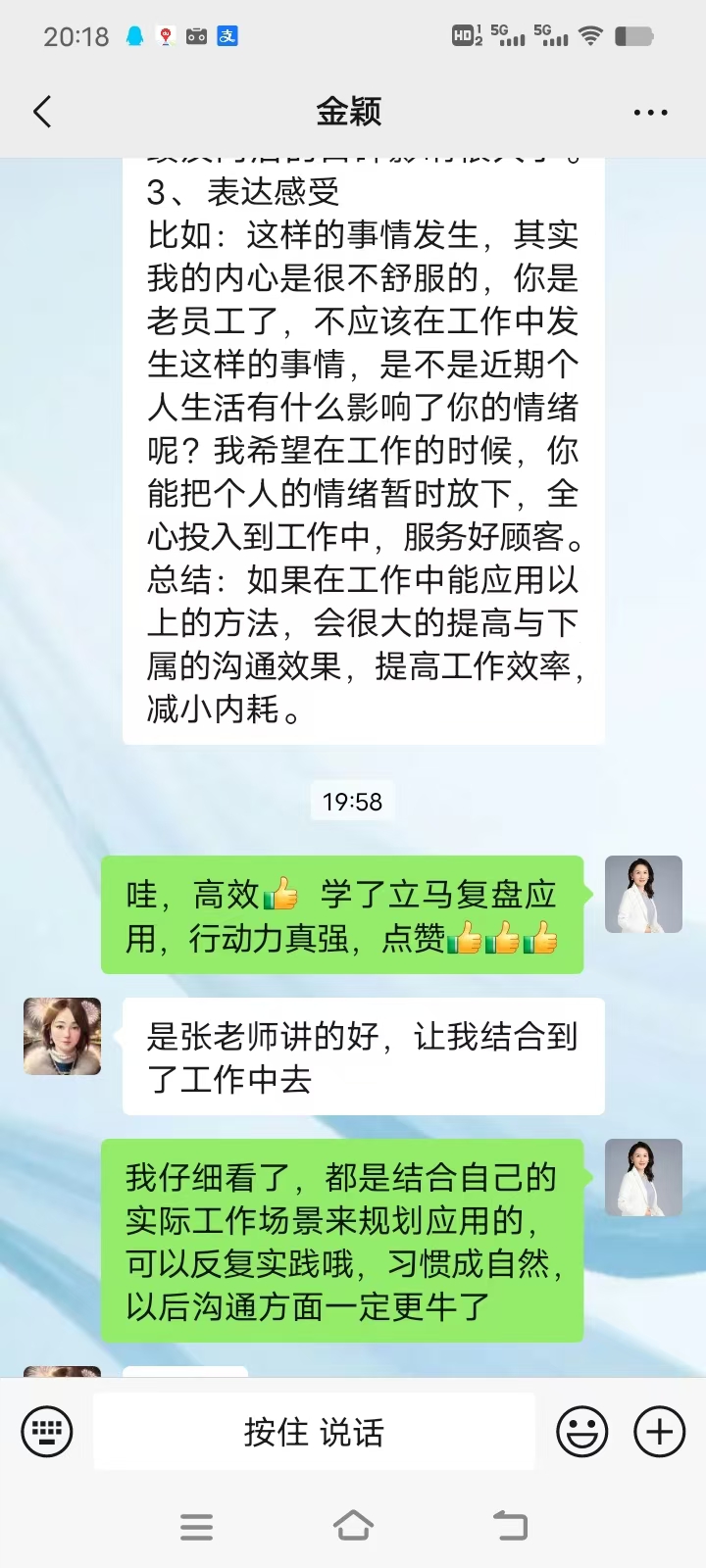Open the chat info overflow menu
The image size is (706, 1568).
(x=650, y=113)
